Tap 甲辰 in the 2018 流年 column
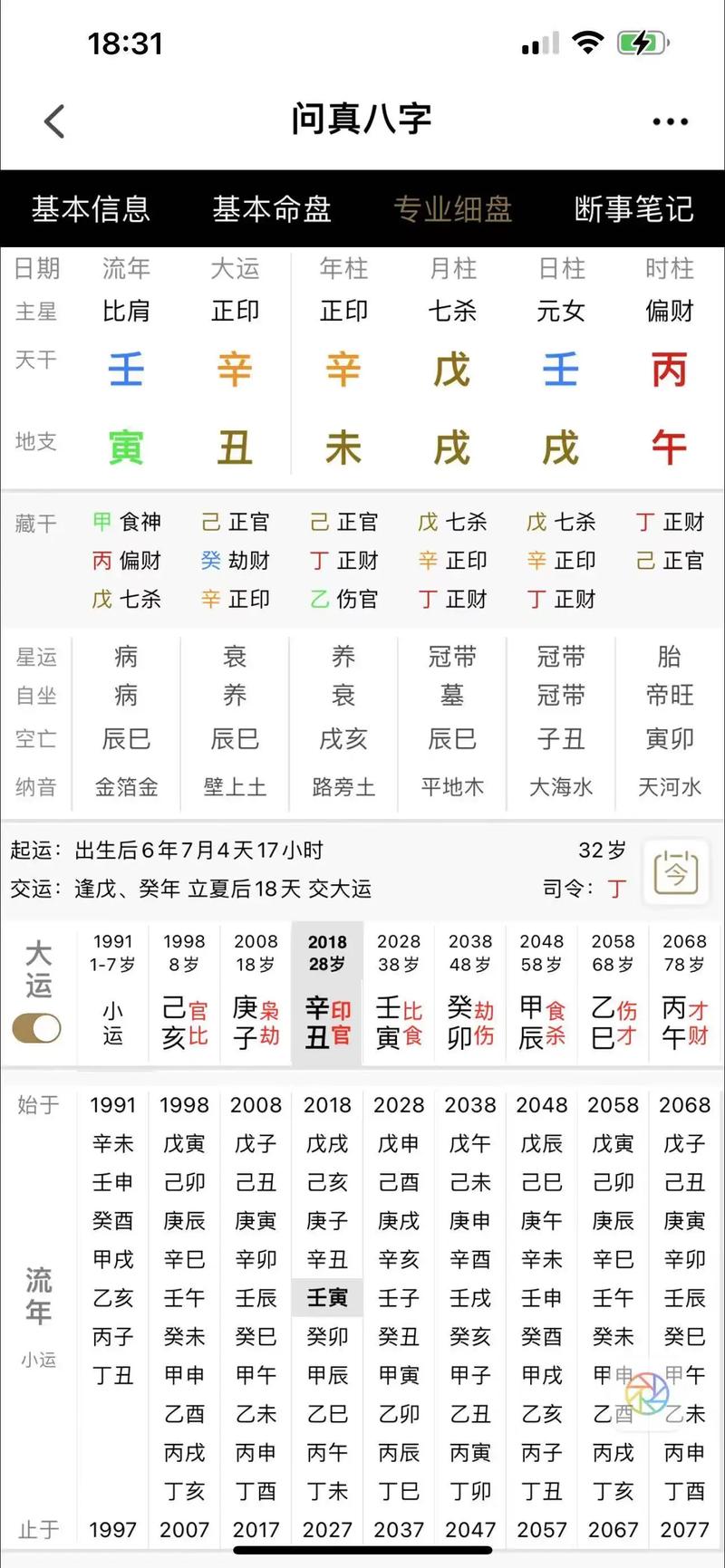The width and height of the screenshot is (725, 1568). coord(327,1375)
